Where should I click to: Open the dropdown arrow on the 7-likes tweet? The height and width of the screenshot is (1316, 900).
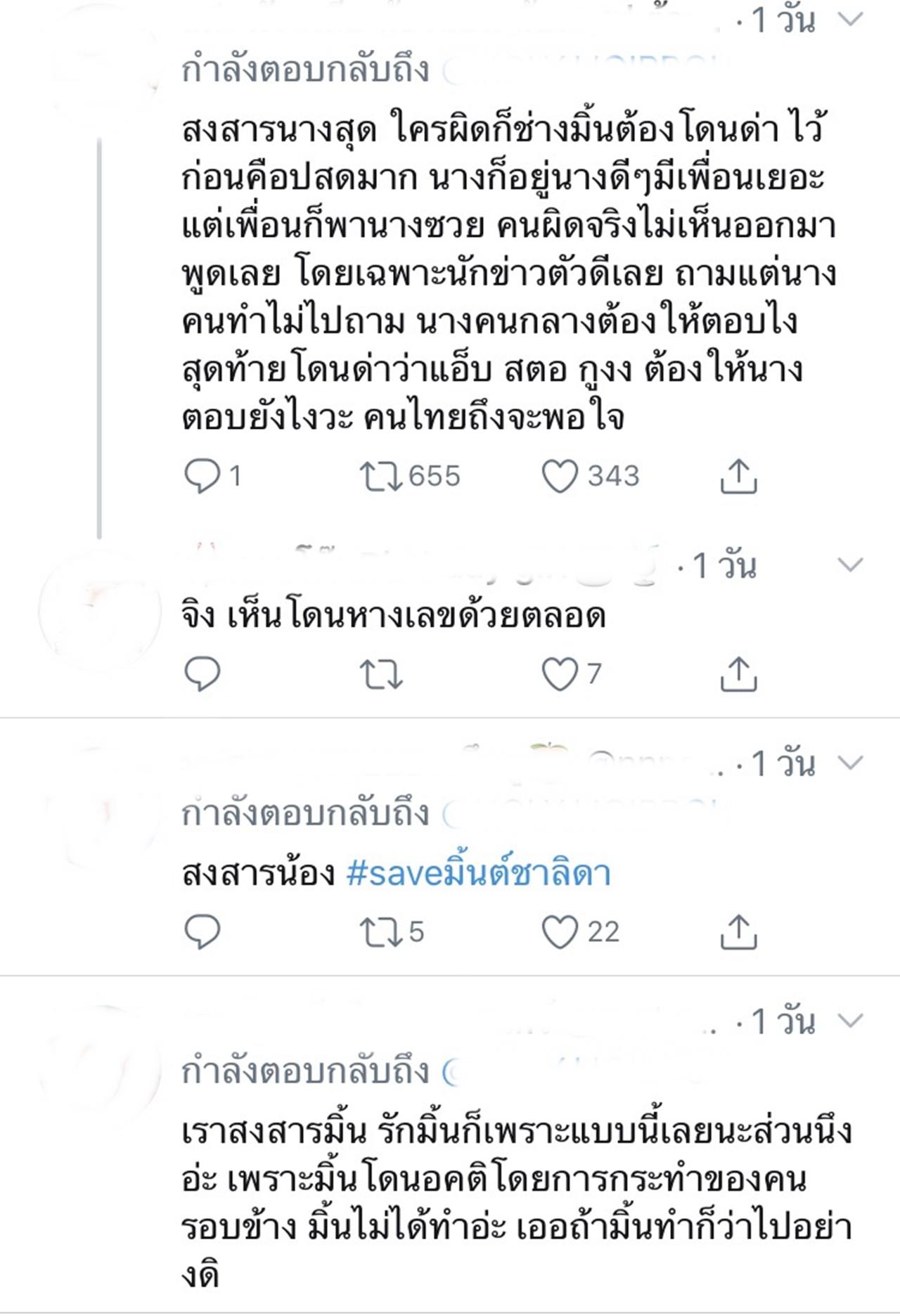coord(851,565)
